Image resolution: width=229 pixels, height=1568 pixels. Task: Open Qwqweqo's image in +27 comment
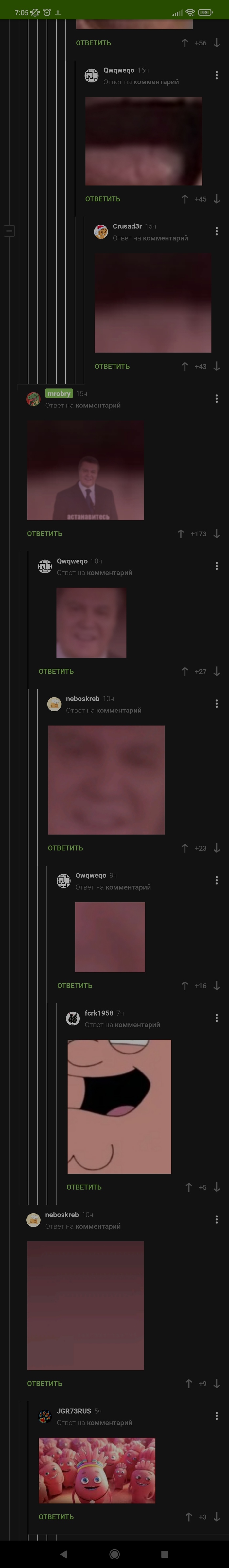[91, 622]
